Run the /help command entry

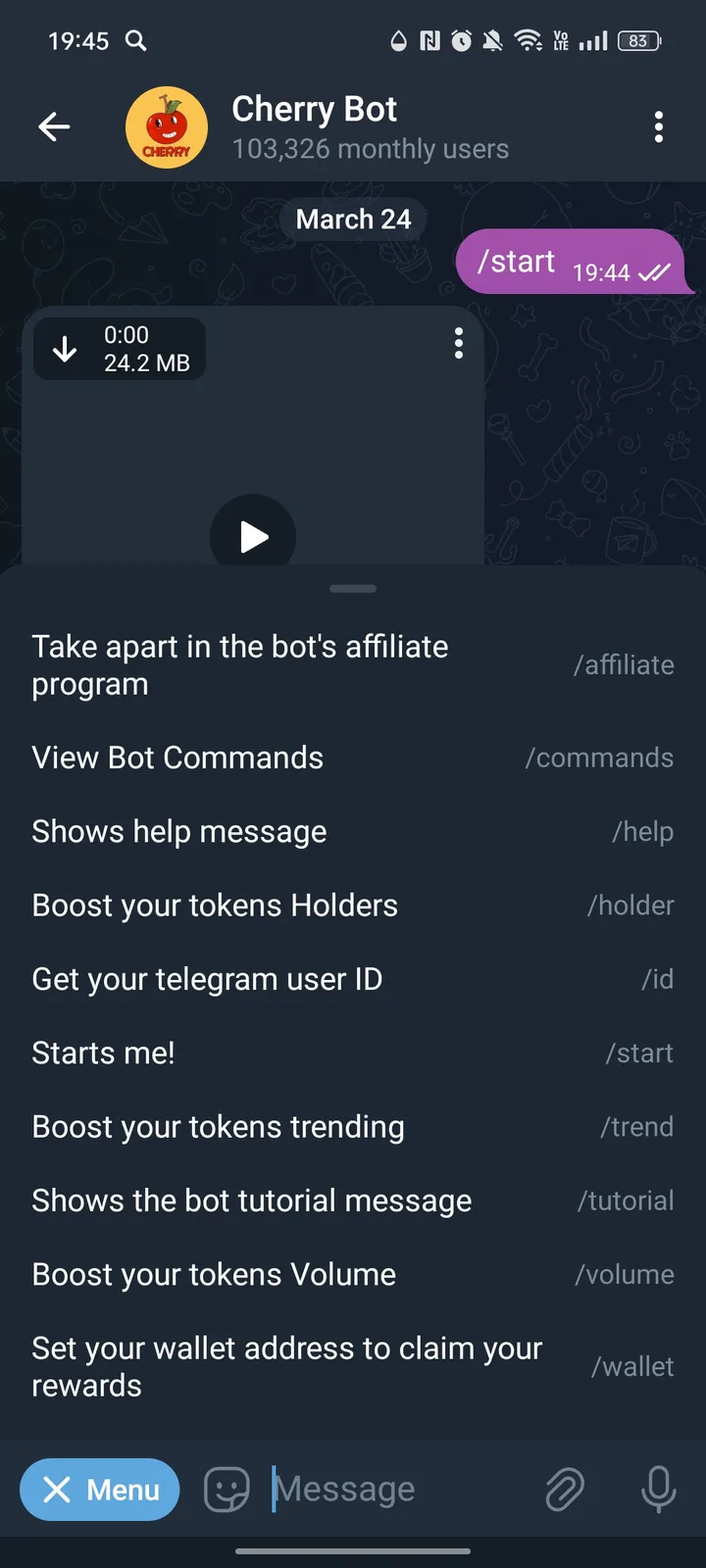353,831
